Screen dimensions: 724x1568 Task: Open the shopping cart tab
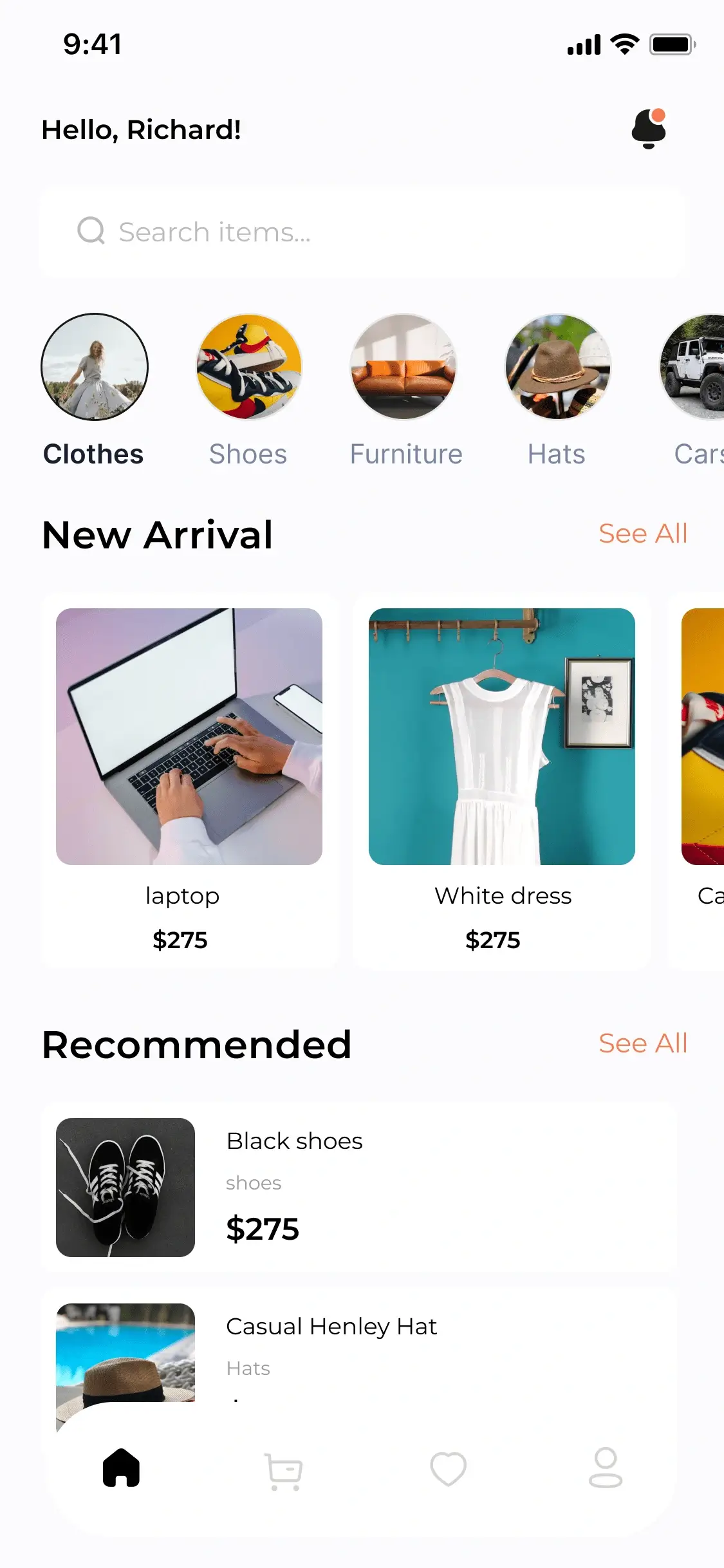(x=284, y=1470)
